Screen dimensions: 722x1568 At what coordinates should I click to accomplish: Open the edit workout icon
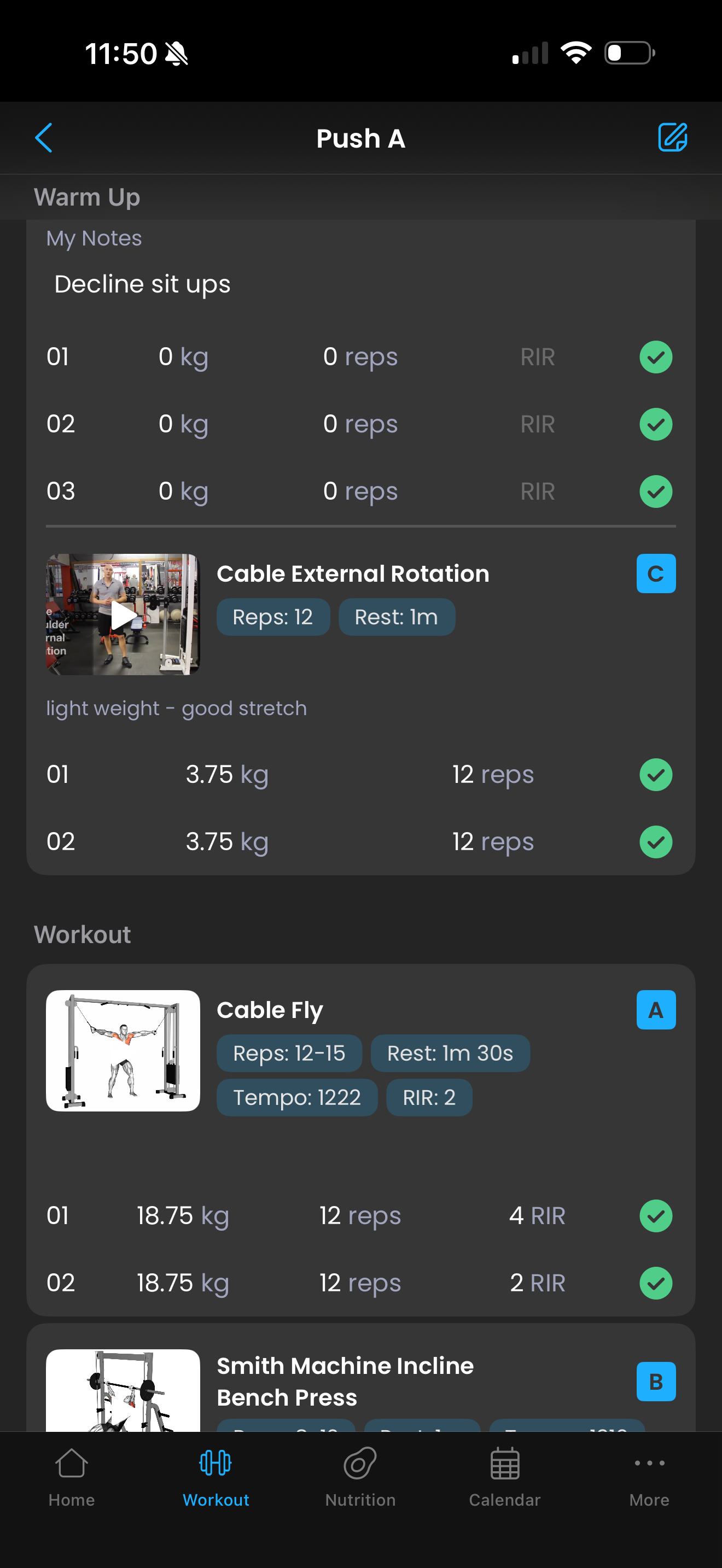tap(672, 138)
